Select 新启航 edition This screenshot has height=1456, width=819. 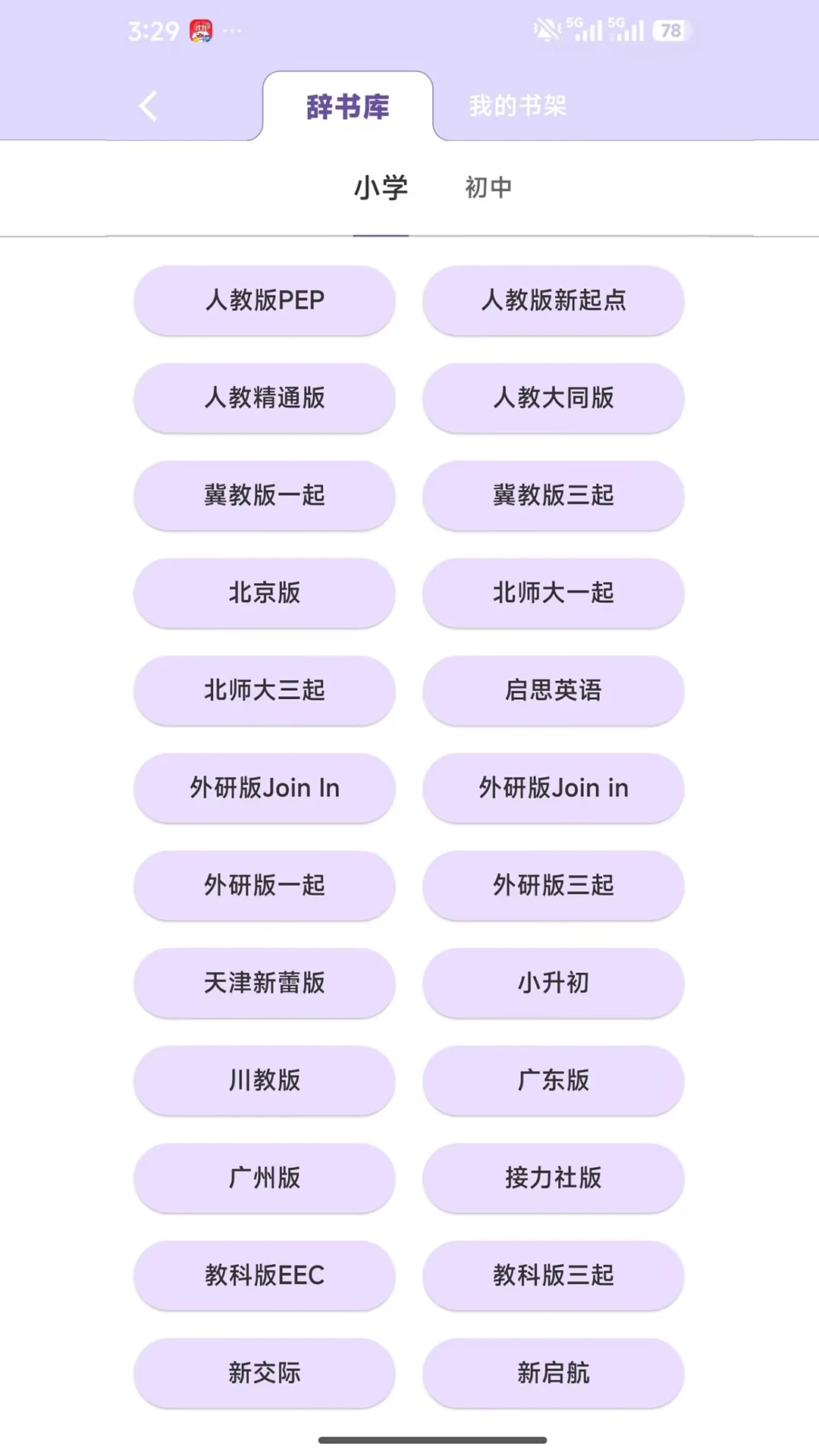553,1373
